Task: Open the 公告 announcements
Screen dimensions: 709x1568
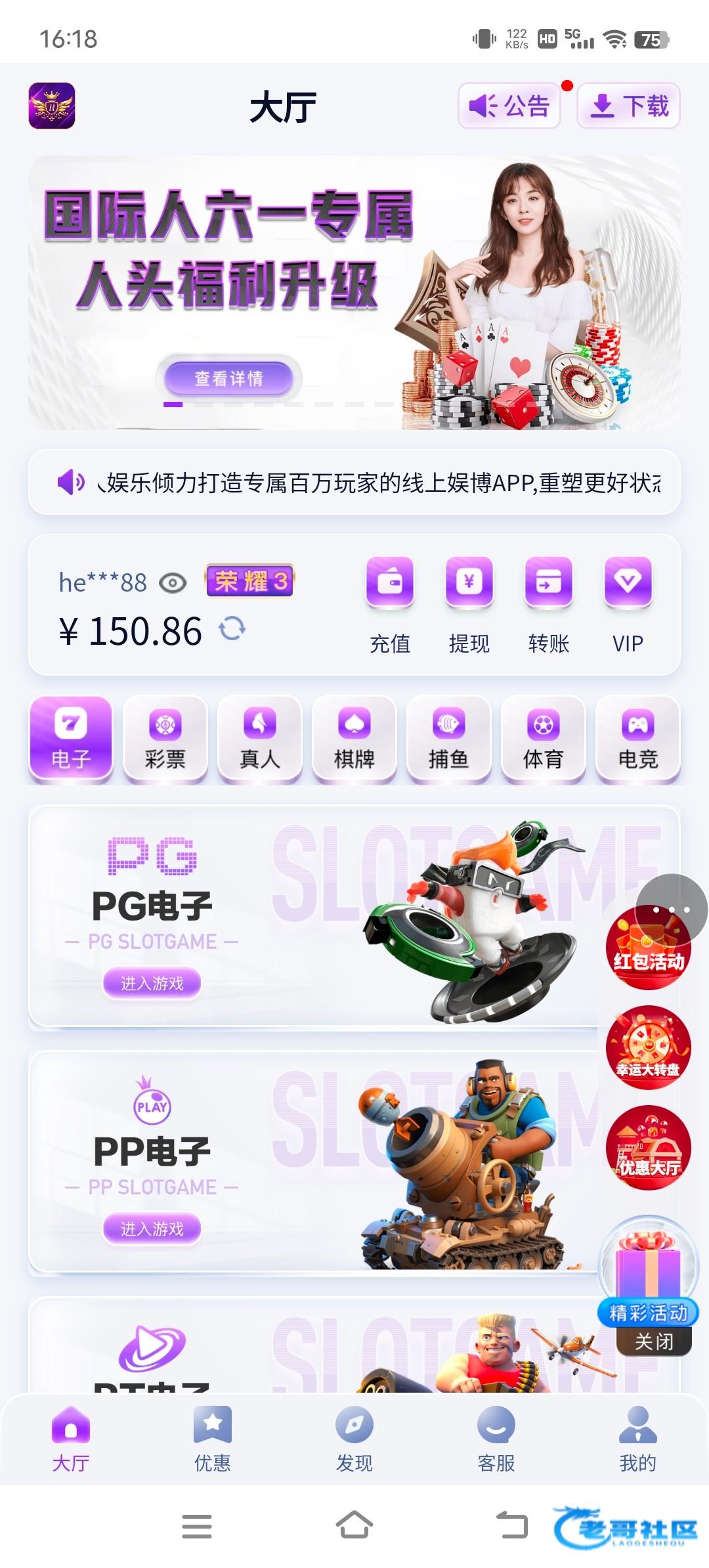Action: pos(509,106)
